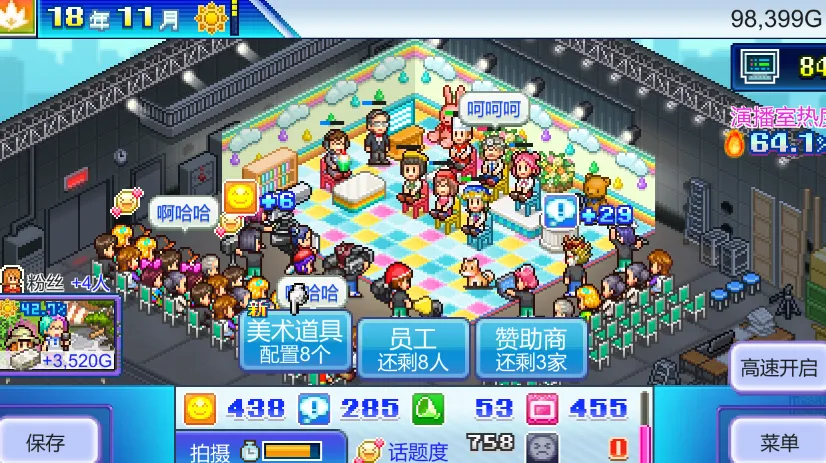This screenshot has height=463, width=826.
Task: Select the 员工 staff button
Action: [x=413, y=348]
